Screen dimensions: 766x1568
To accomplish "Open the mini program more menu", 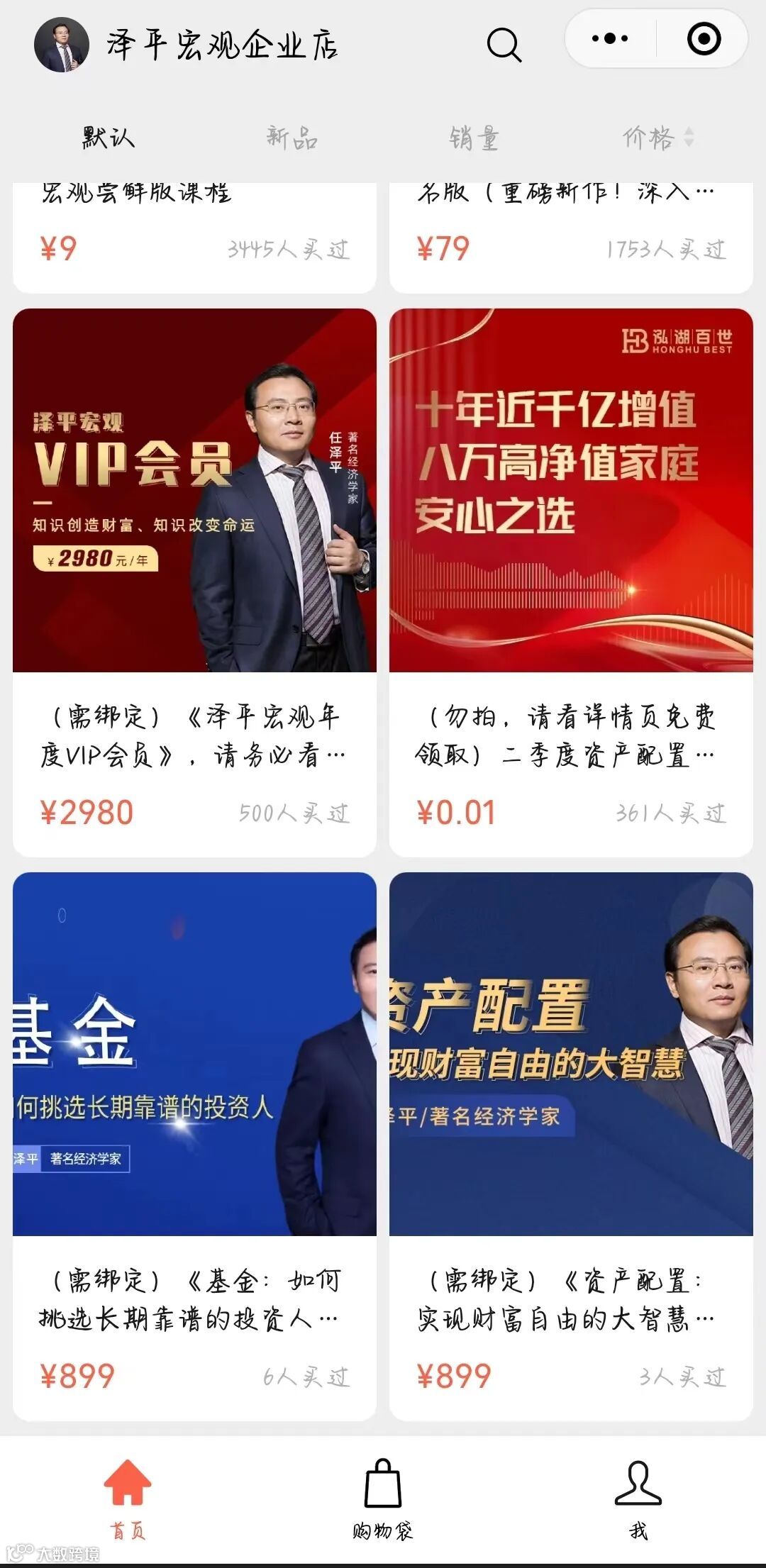I will pyautogui.click(x=610, y=39).
